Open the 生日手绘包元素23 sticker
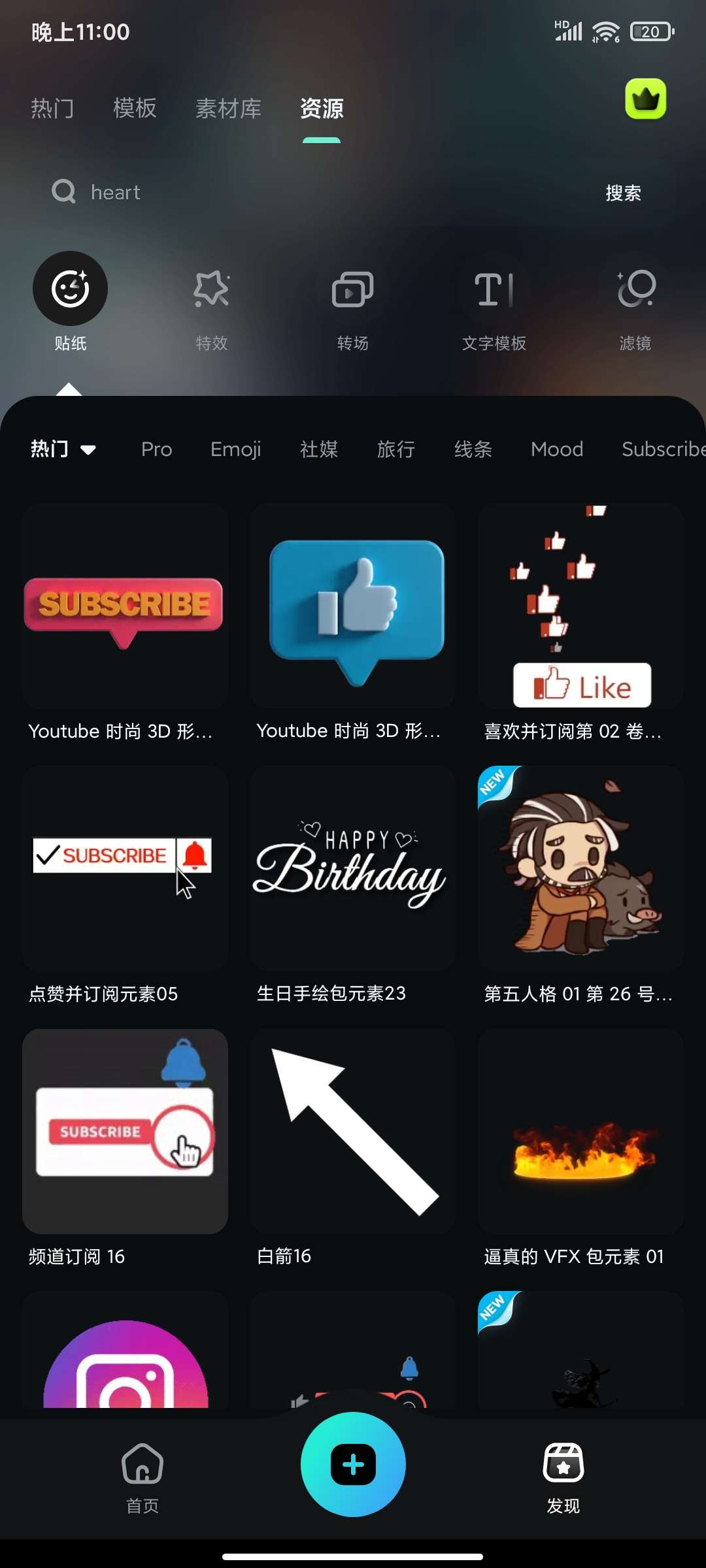 [352, 869]
